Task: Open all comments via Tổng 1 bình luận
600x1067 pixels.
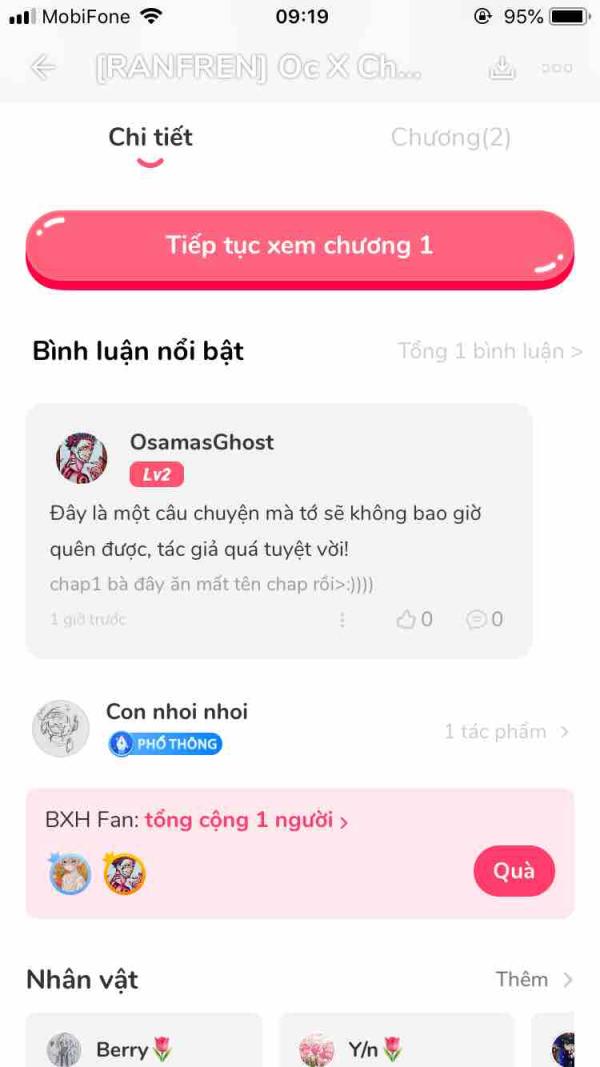Action: (489, 351)
